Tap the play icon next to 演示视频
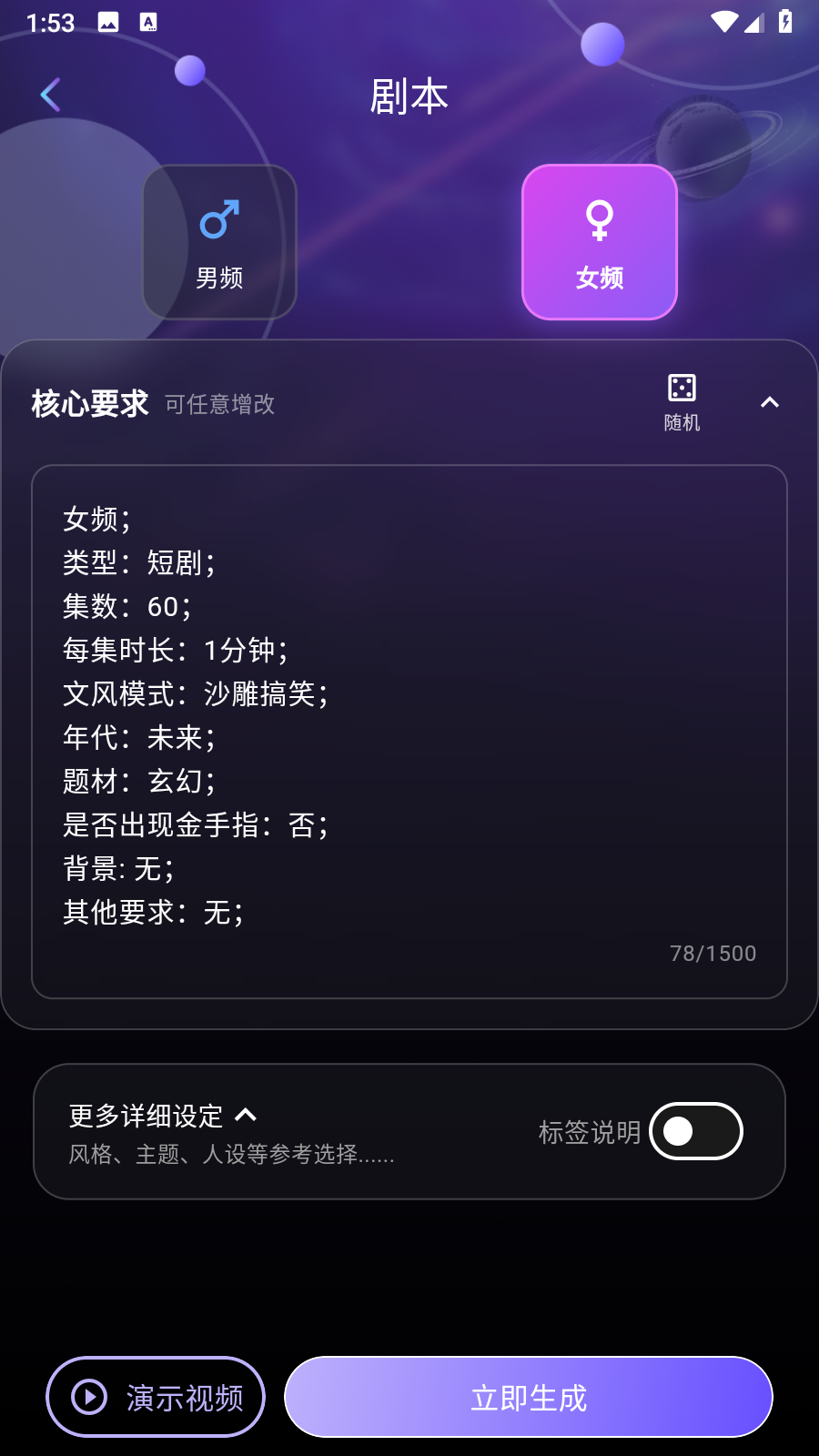 click(x=88, y=1396)
